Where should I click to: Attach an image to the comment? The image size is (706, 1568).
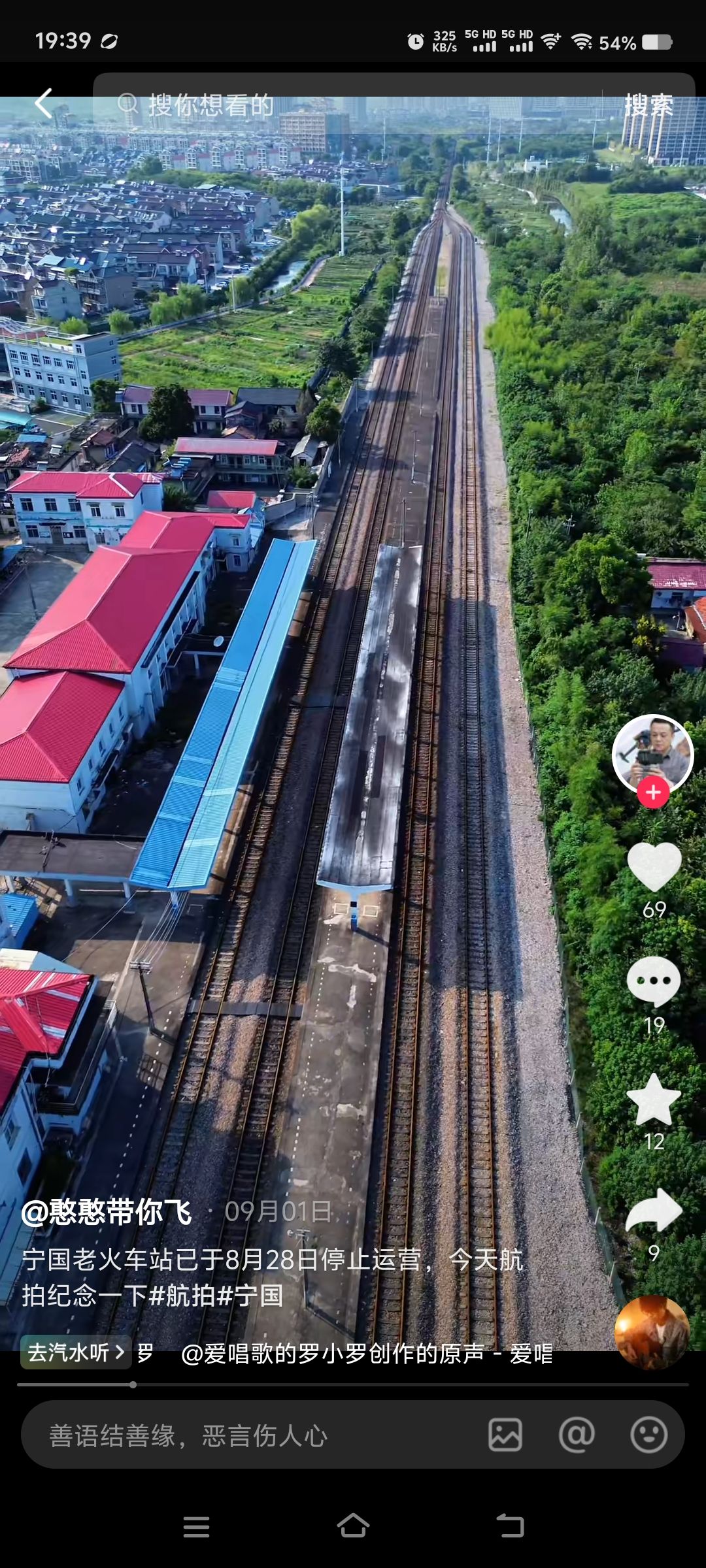click(x=505, y=1435)
